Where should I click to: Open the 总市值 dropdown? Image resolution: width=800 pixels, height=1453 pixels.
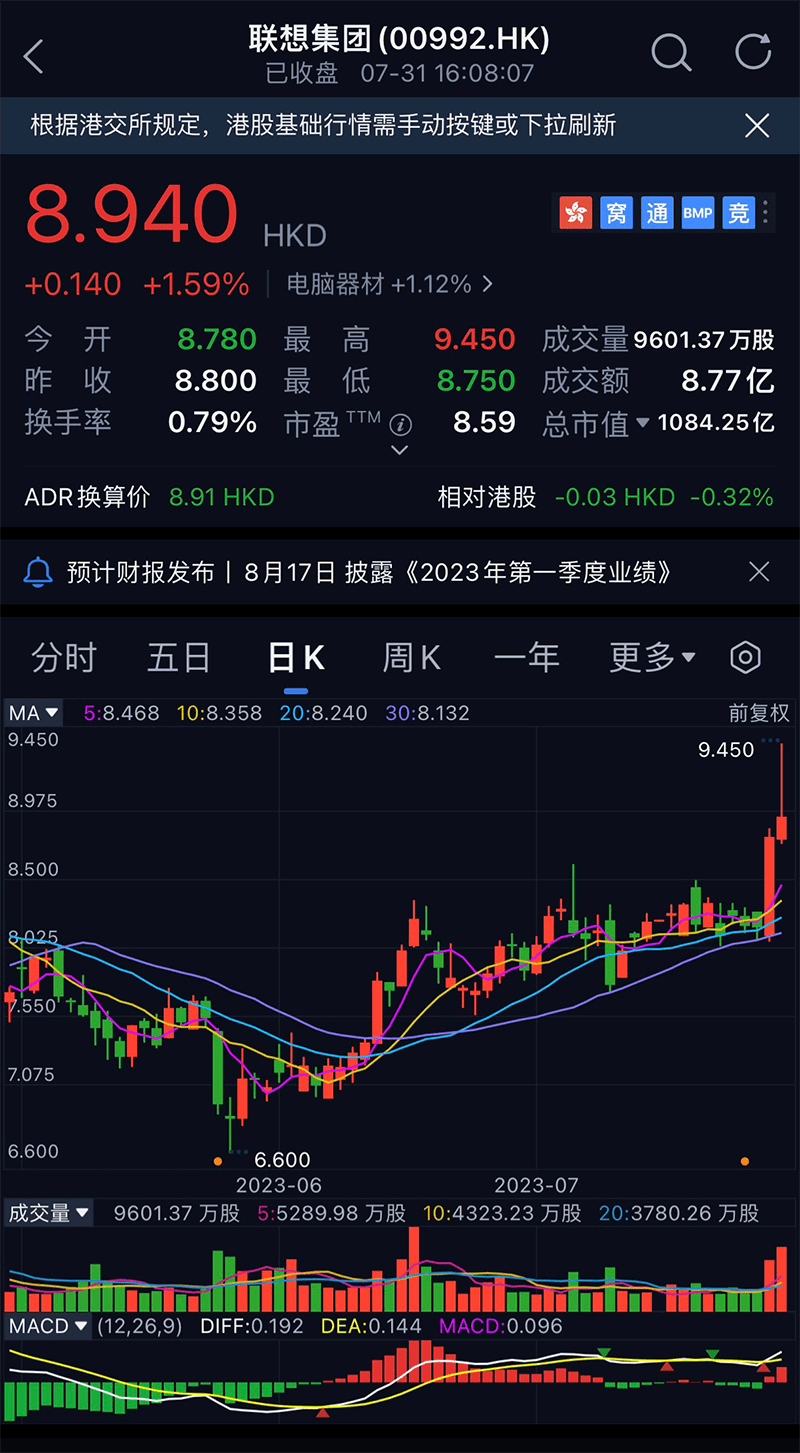coord(642,423)
